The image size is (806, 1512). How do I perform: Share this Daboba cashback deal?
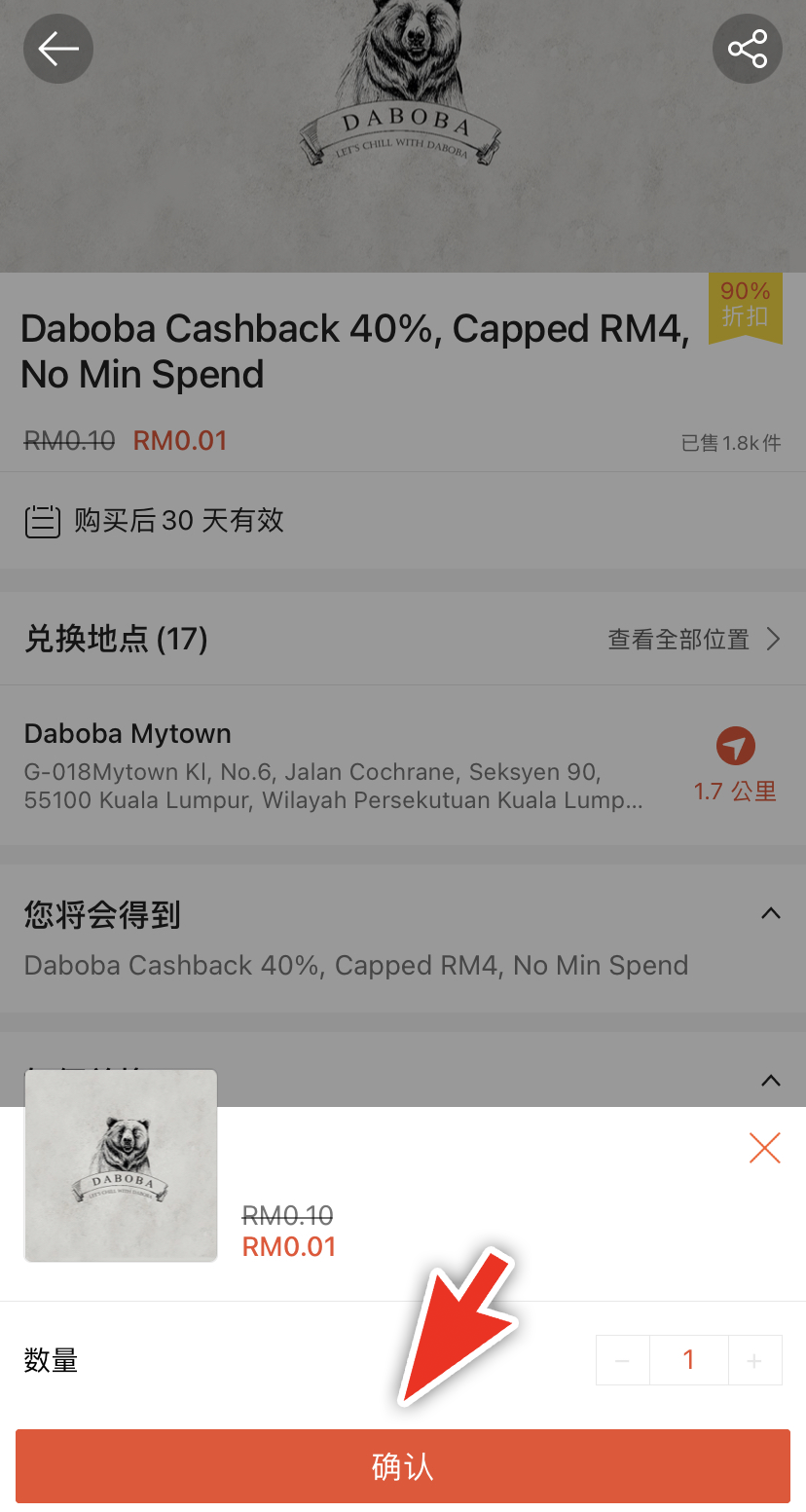click(x=747, y=49)
